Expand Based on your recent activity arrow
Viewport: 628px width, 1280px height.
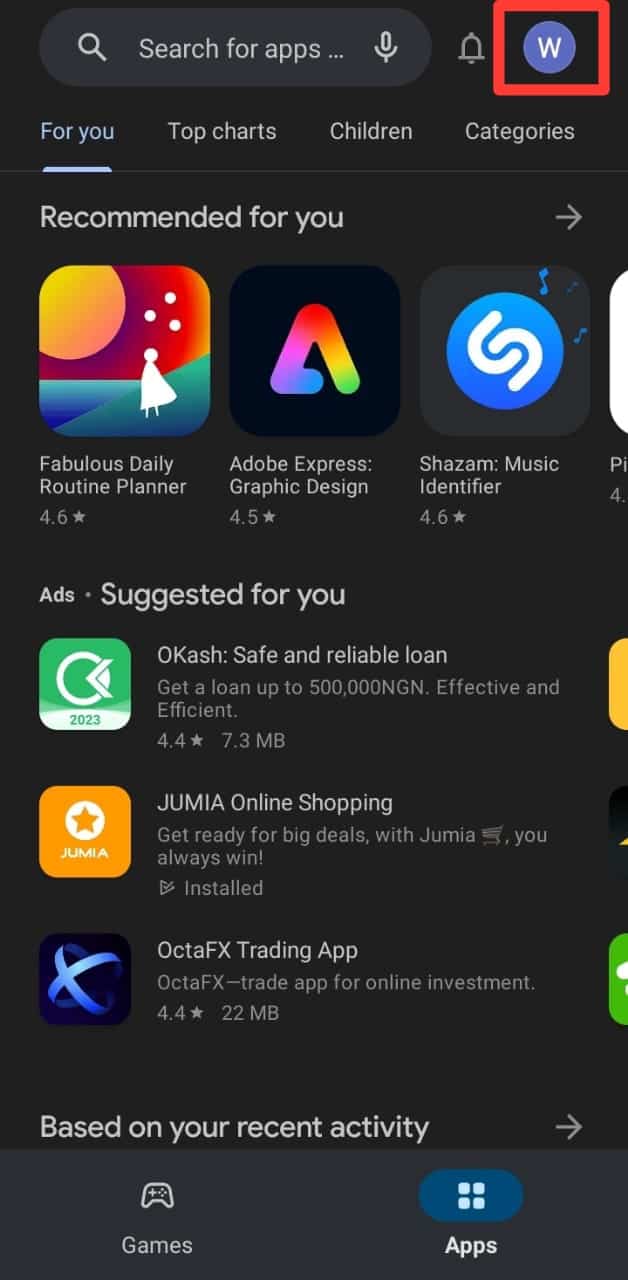tap(569, 1127)
